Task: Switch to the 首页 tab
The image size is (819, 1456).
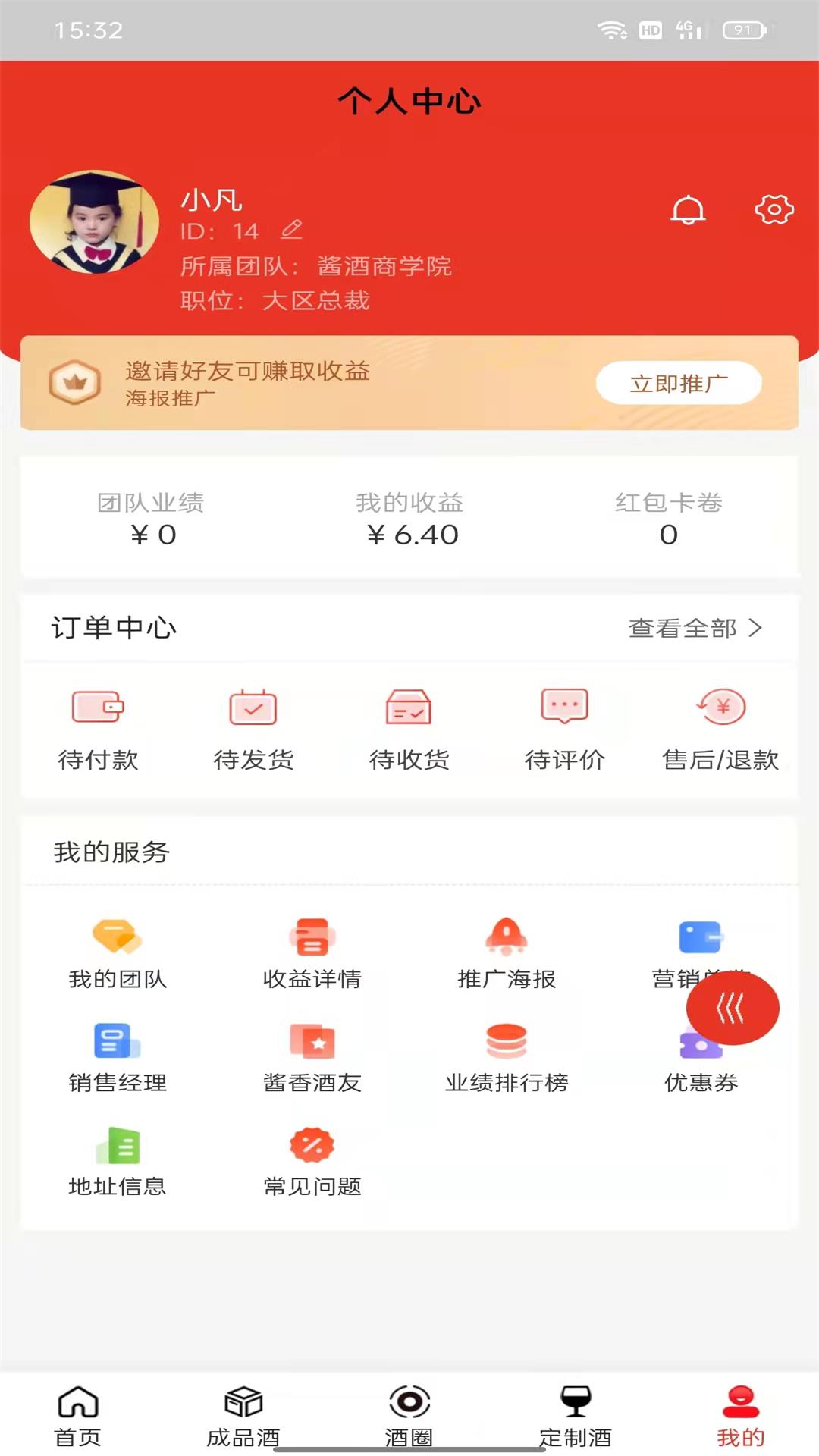Action: click(x=77, y=1415)
